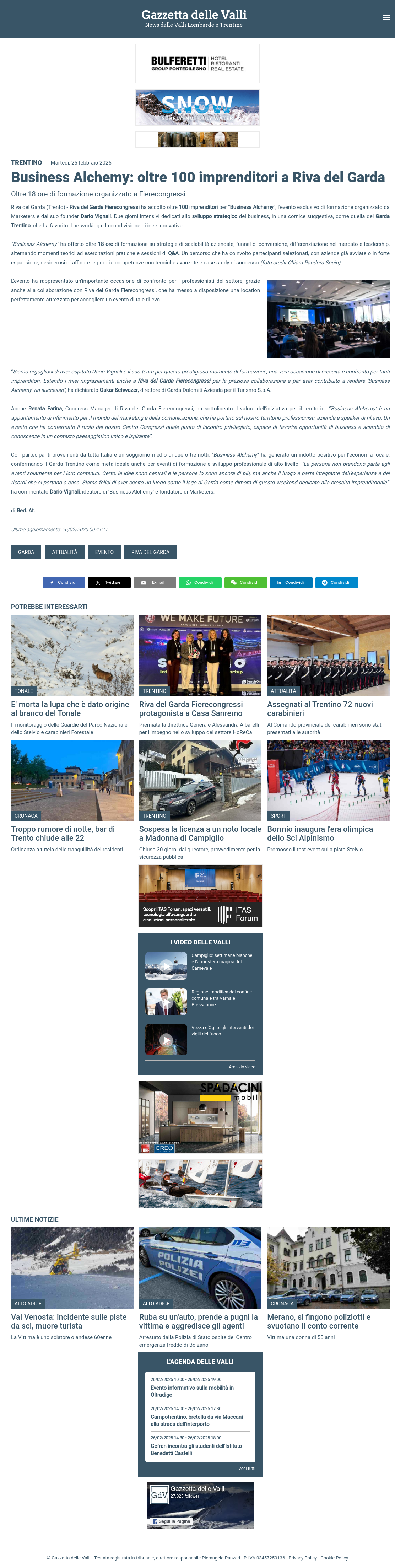This screenshot has width=395, height=1568.
Task: Select the GARDA tag
Action: pos(26,552)
